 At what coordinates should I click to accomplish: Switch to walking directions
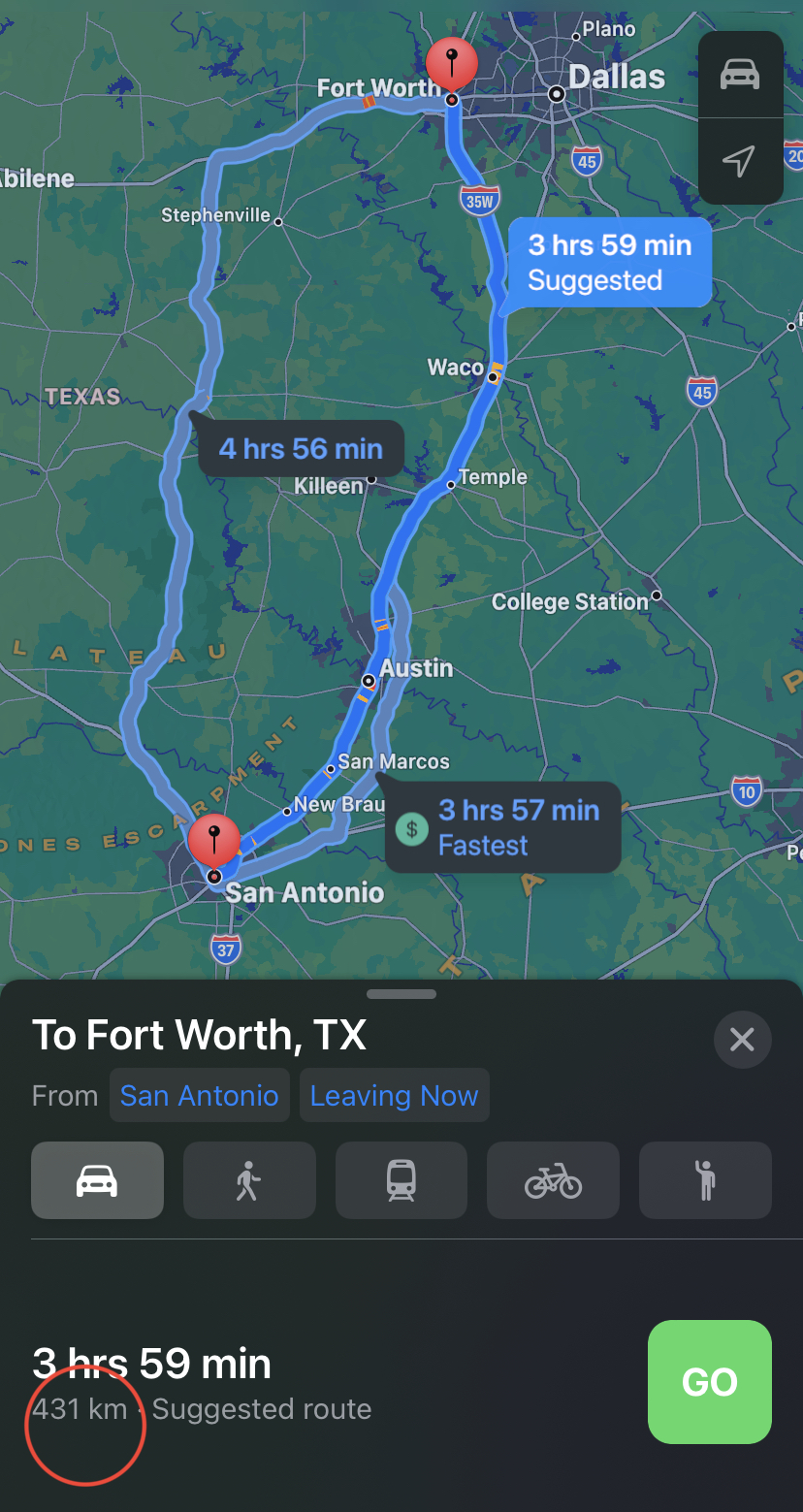coord(249,1180)
